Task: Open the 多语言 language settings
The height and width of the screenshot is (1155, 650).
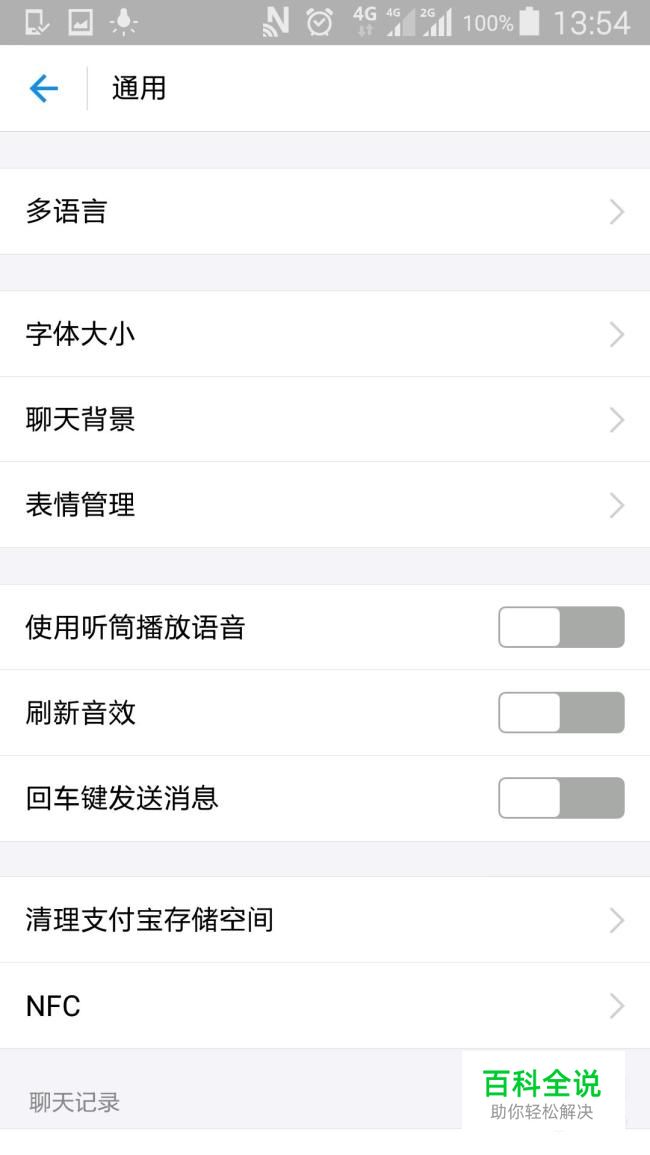Action: (x=325, y=211)
